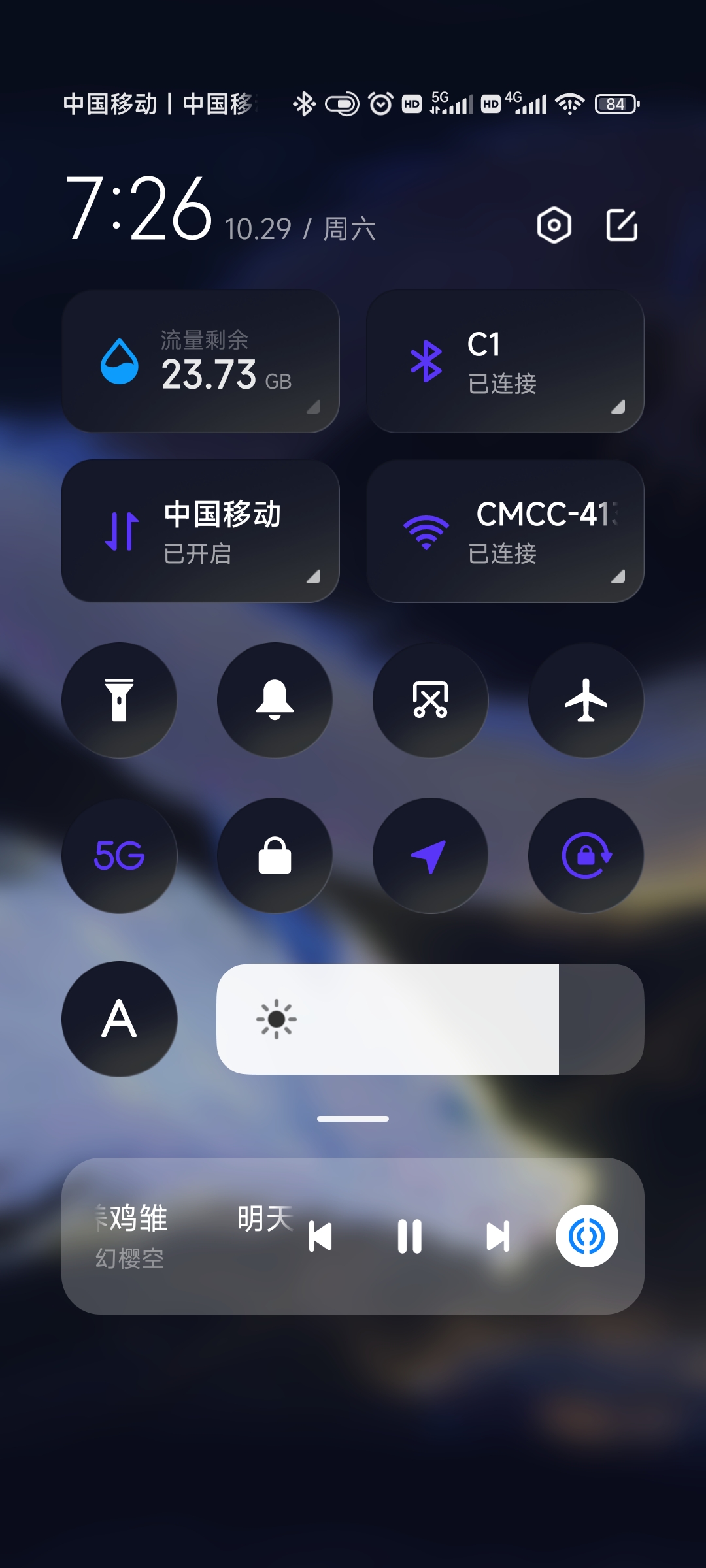The image size is (706, 1568).
Task: Toggle the bell sound mode
Action: (275, 700)
